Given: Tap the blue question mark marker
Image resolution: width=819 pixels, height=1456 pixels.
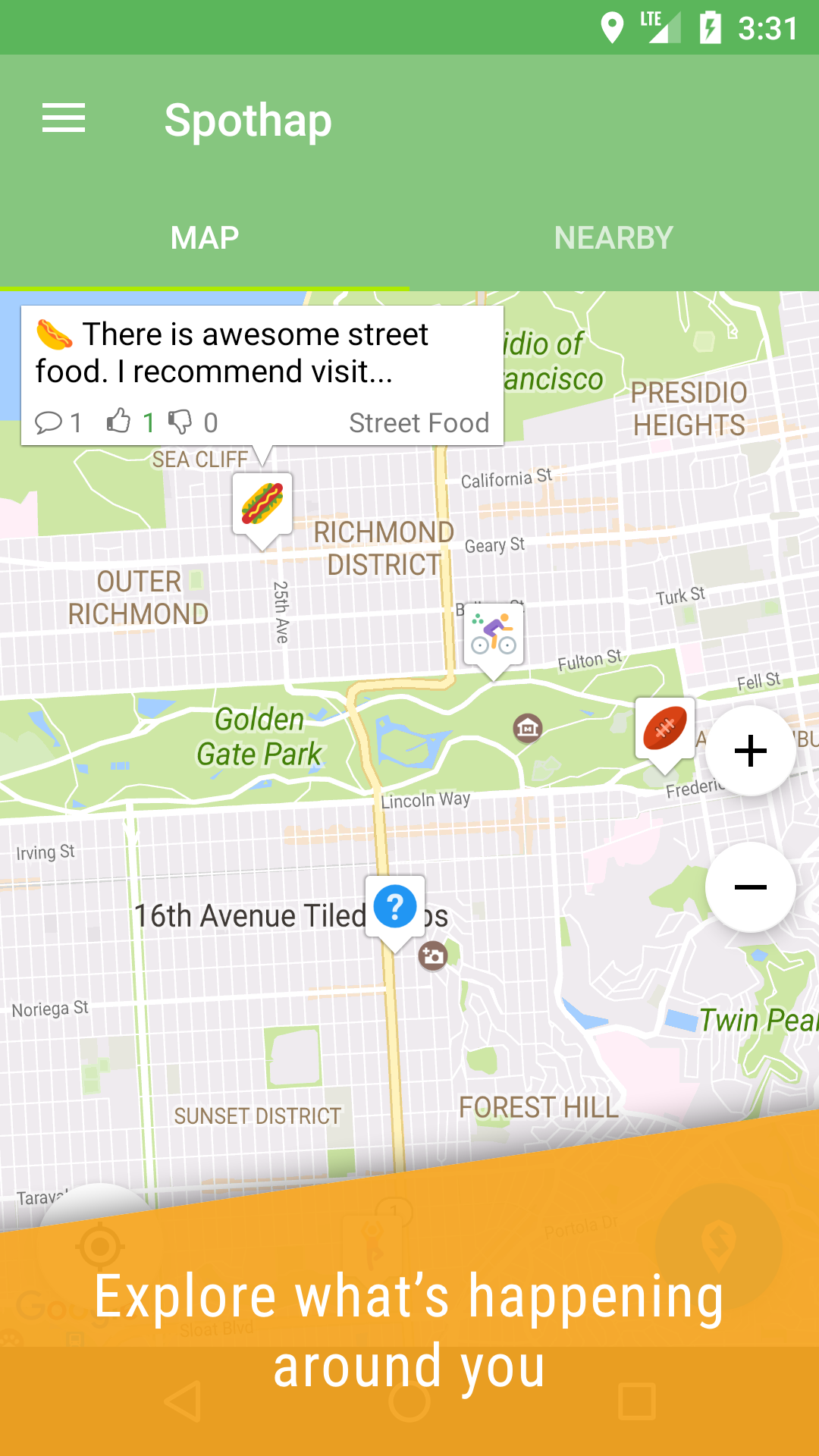Looking at the screenshot, I should coord(395,907).
